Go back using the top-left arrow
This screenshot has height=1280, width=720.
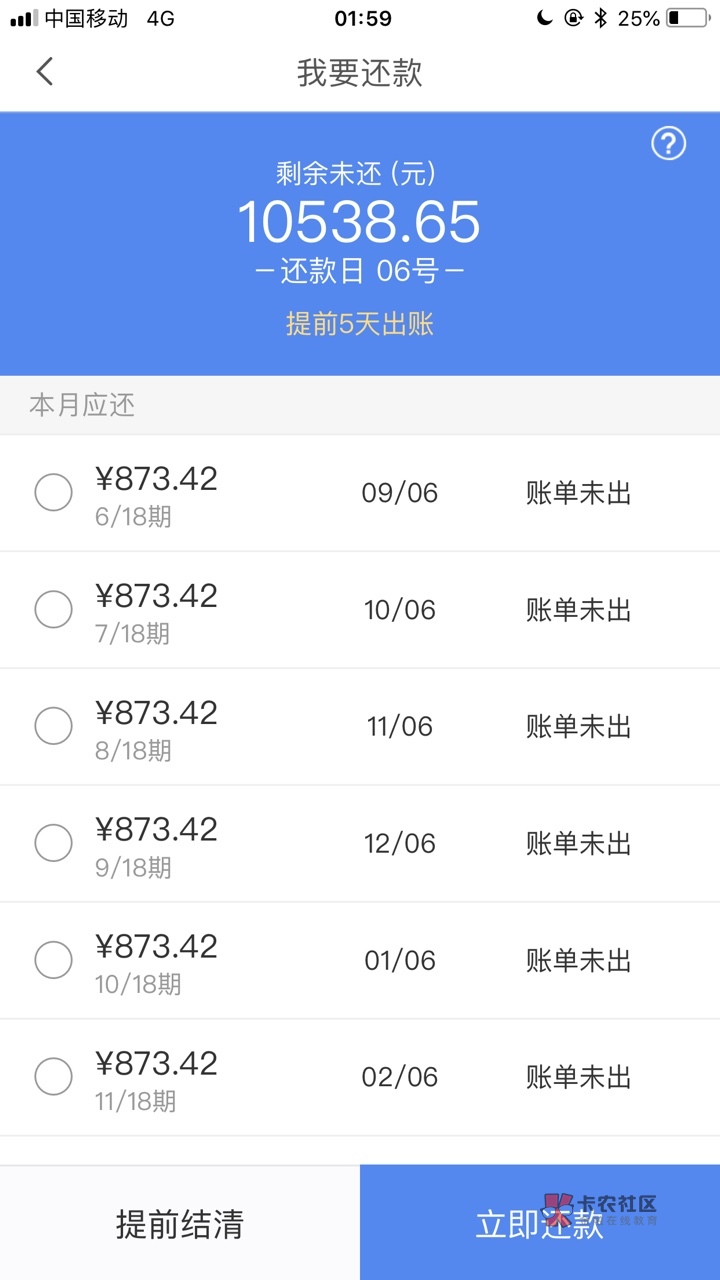(x=45, y=72)
